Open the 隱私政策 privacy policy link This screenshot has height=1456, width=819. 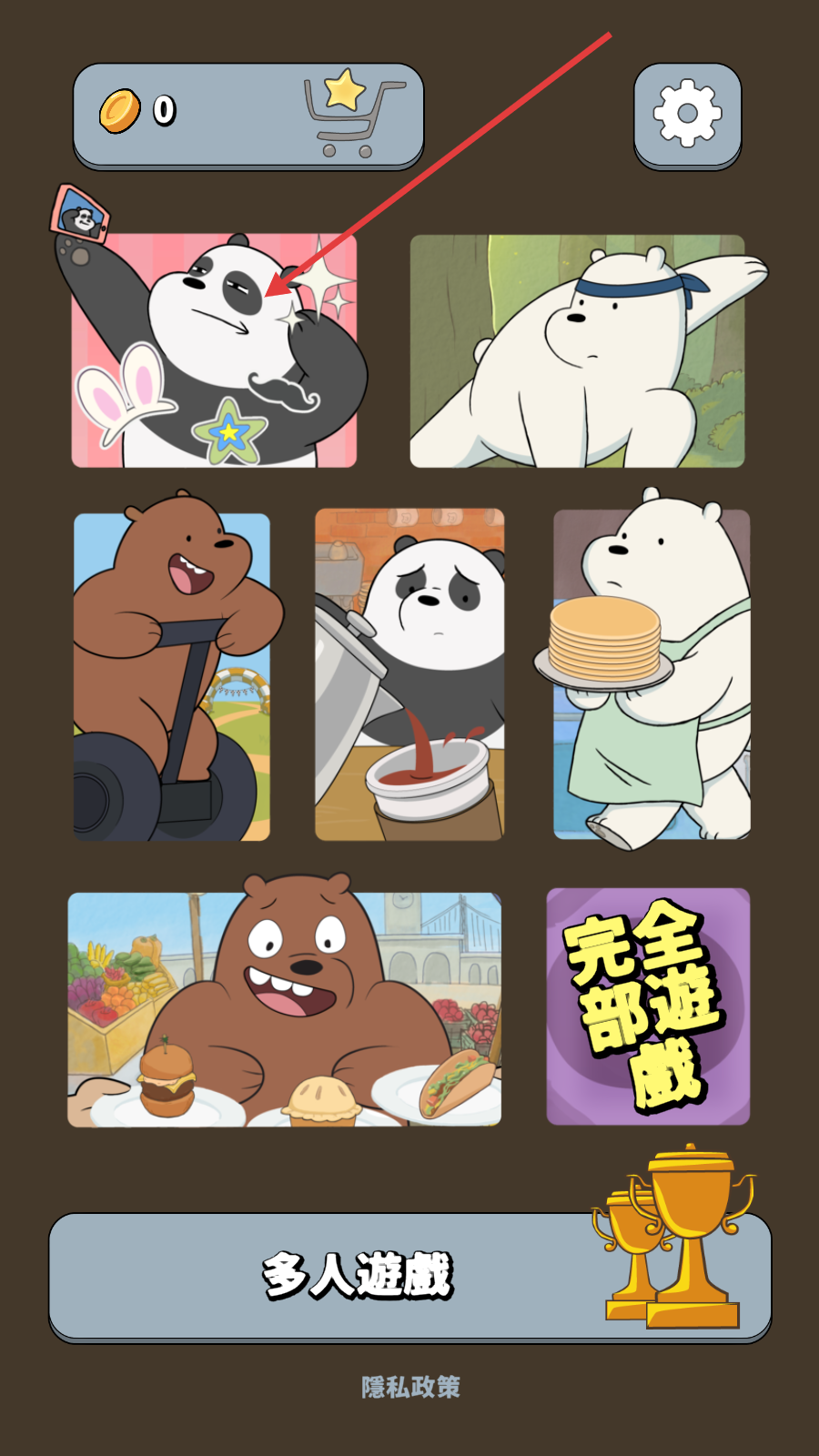pyautogui.click(x=410, y=1387)
